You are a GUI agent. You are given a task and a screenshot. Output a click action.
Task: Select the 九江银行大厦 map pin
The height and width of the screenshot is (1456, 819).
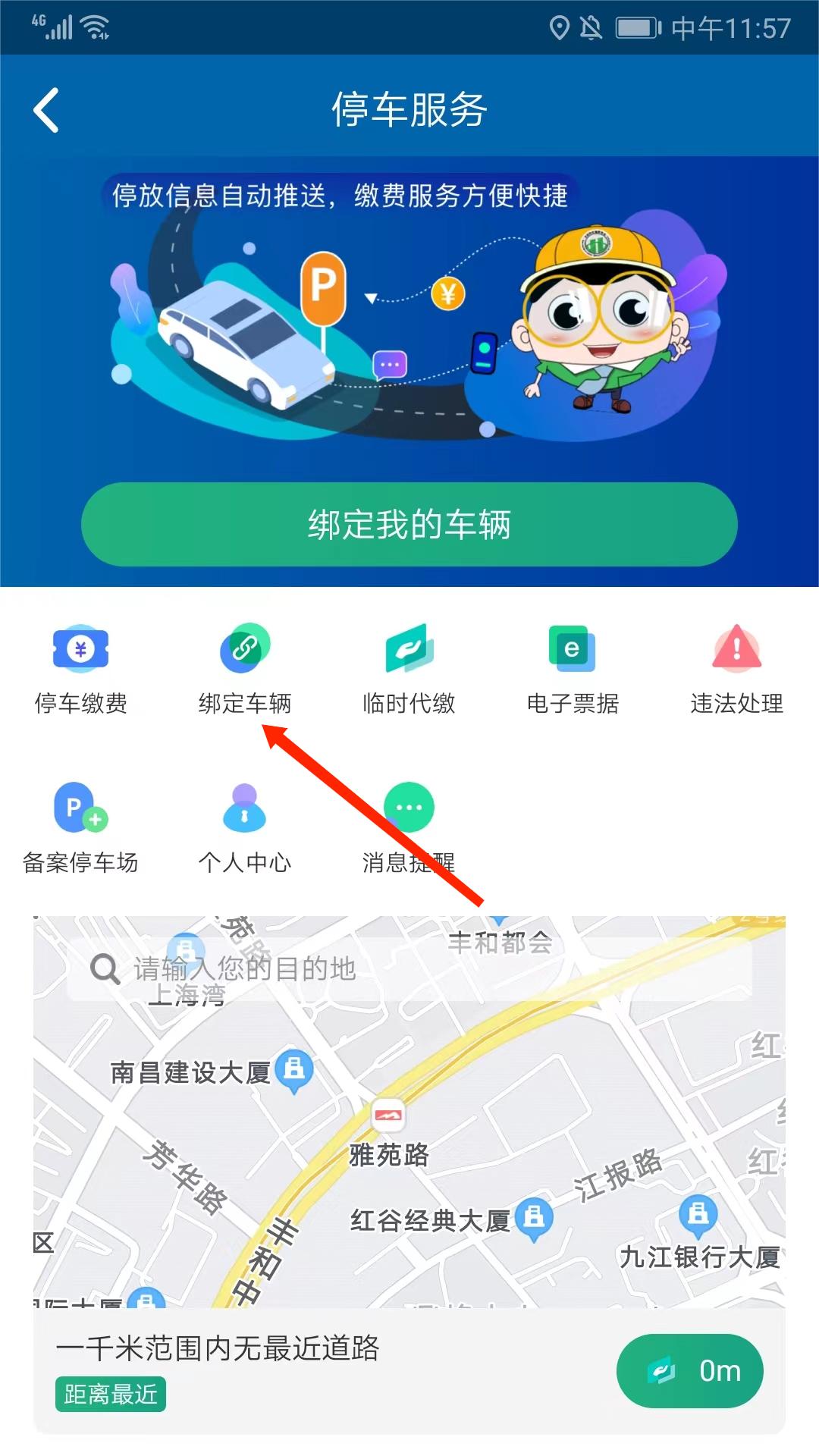click(697, 1210)
